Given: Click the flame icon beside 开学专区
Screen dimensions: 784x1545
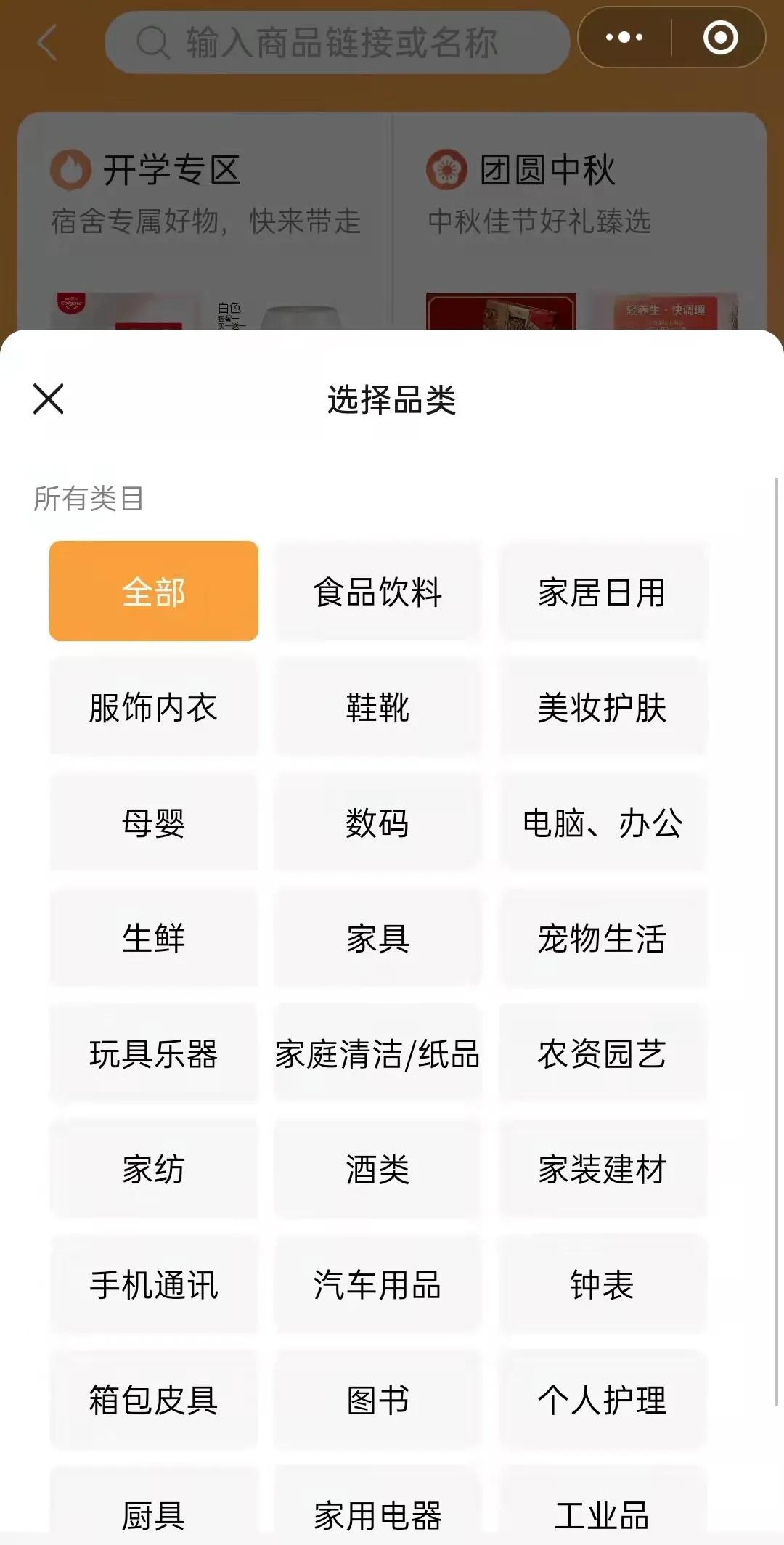Looking at the screenshot, I should [69, 168].
